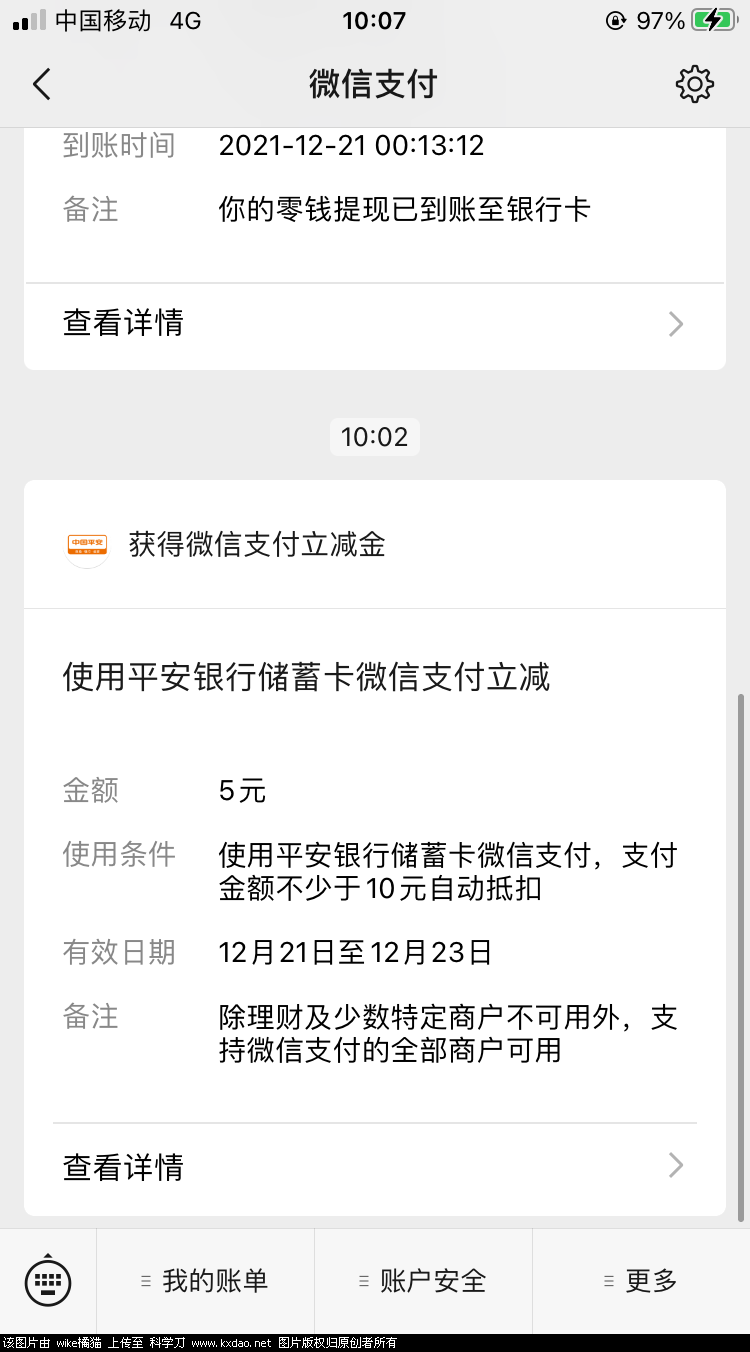
Task: Open the 我的账单 menu
Action: pos(205,1280)
